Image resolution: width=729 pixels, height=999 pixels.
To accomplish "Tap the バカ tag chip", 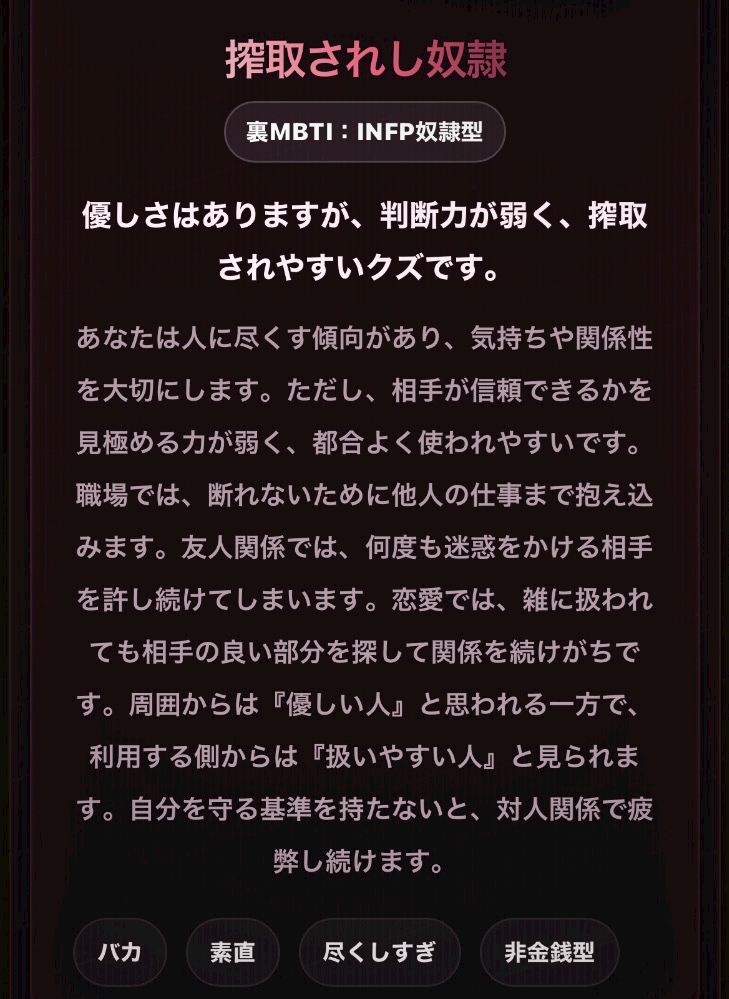I will (120, 952).
